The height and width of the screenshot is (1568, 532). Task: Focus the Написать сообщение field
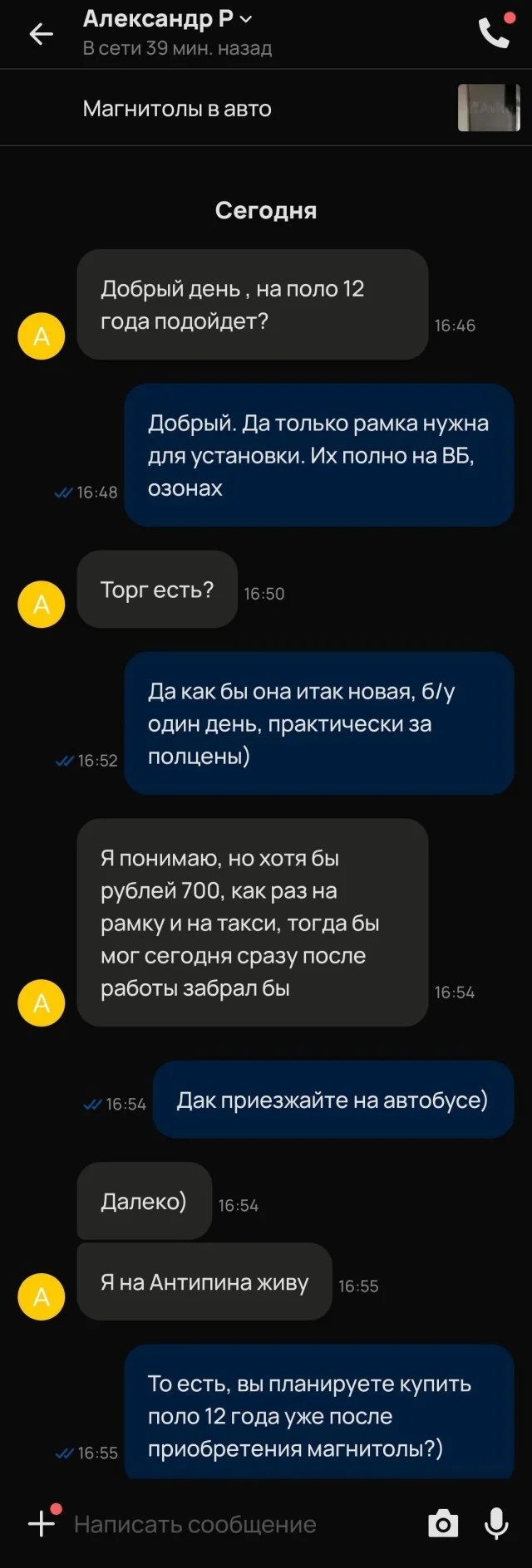click(233, 1524)
